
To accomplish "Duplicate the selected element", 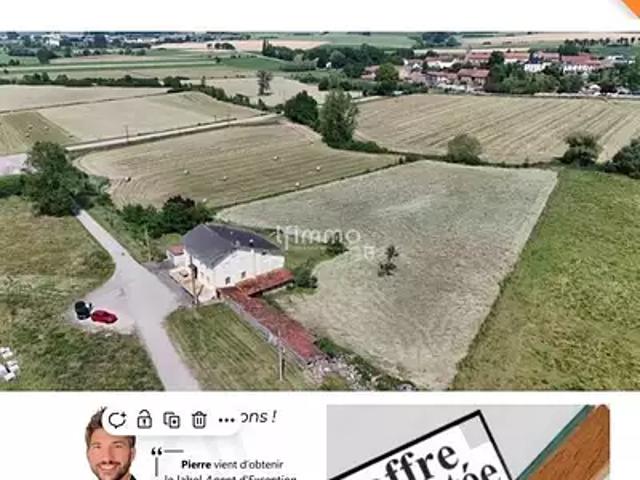I will click(x=171, y=420).
